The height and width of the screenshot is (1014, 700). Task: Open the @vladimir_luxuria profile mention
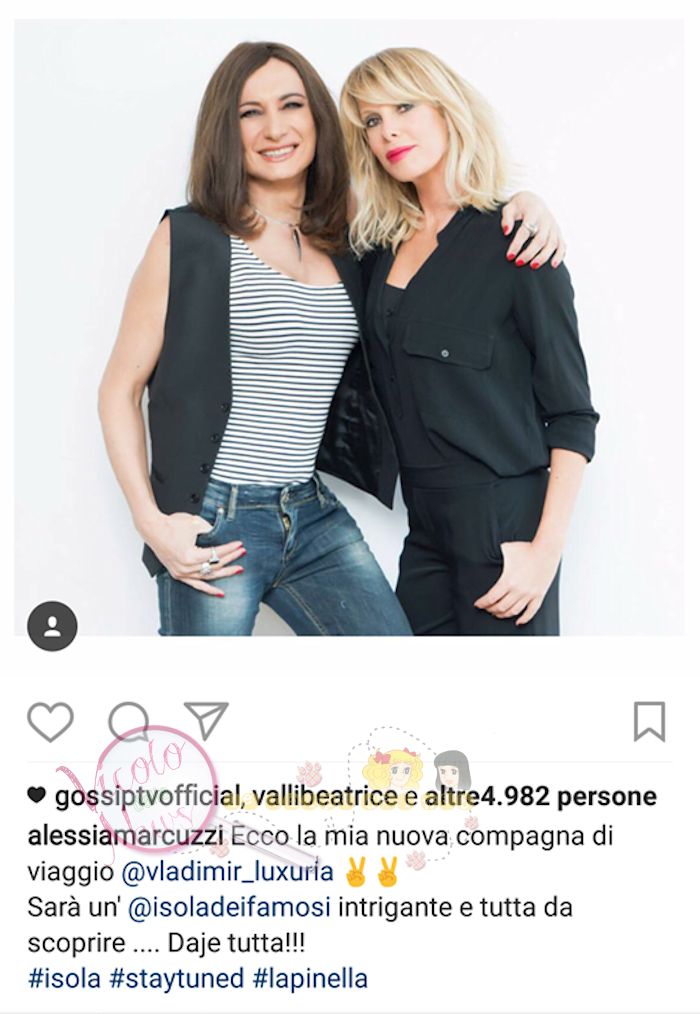[227, 872]
